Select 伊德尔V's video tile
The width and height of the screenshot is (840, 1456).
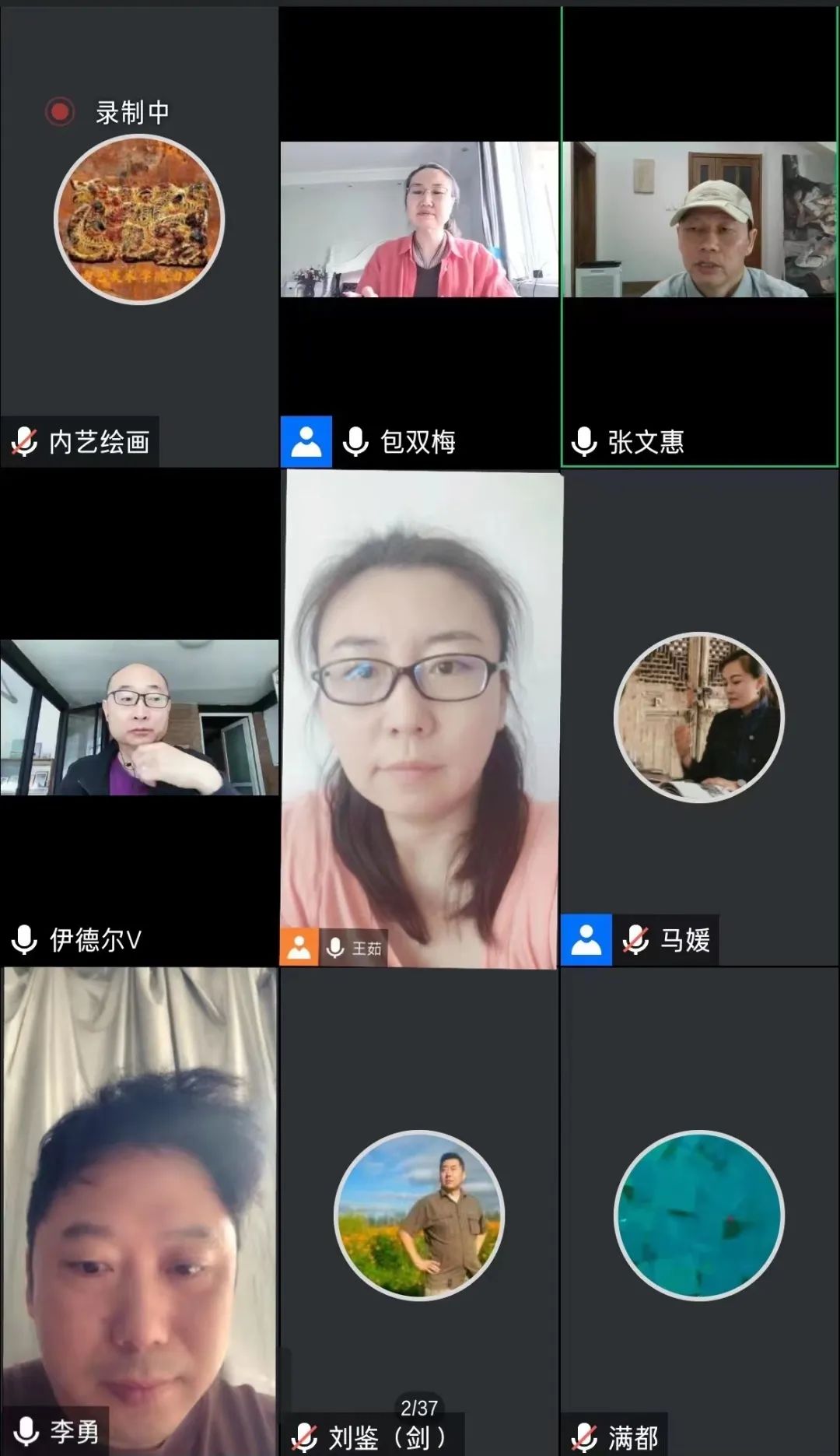pyautogui.click(x=139, y=717)
